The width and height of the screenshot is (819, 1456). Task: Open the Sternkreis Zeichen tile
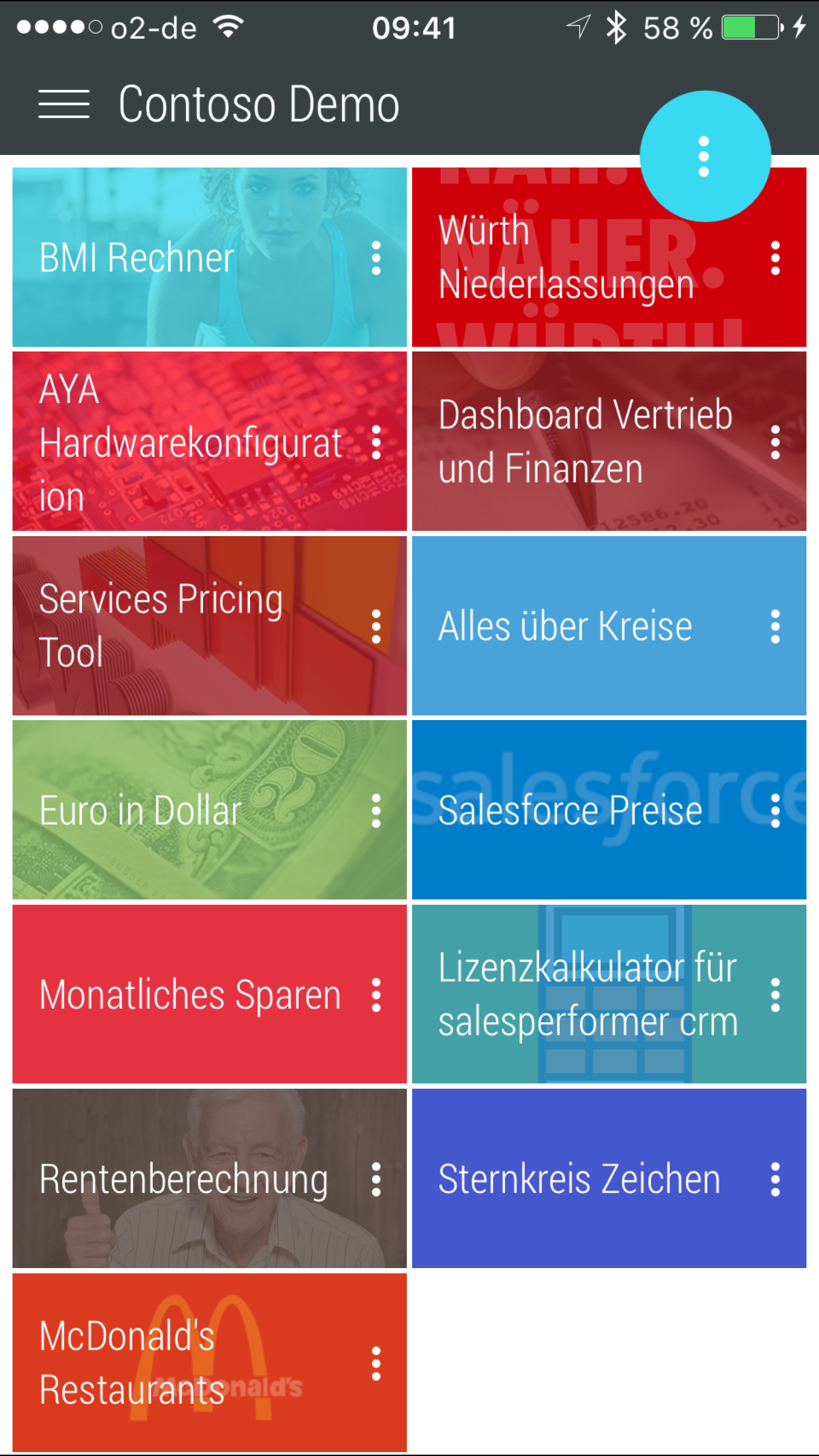pyautogui.click(x=579, y=1179)
